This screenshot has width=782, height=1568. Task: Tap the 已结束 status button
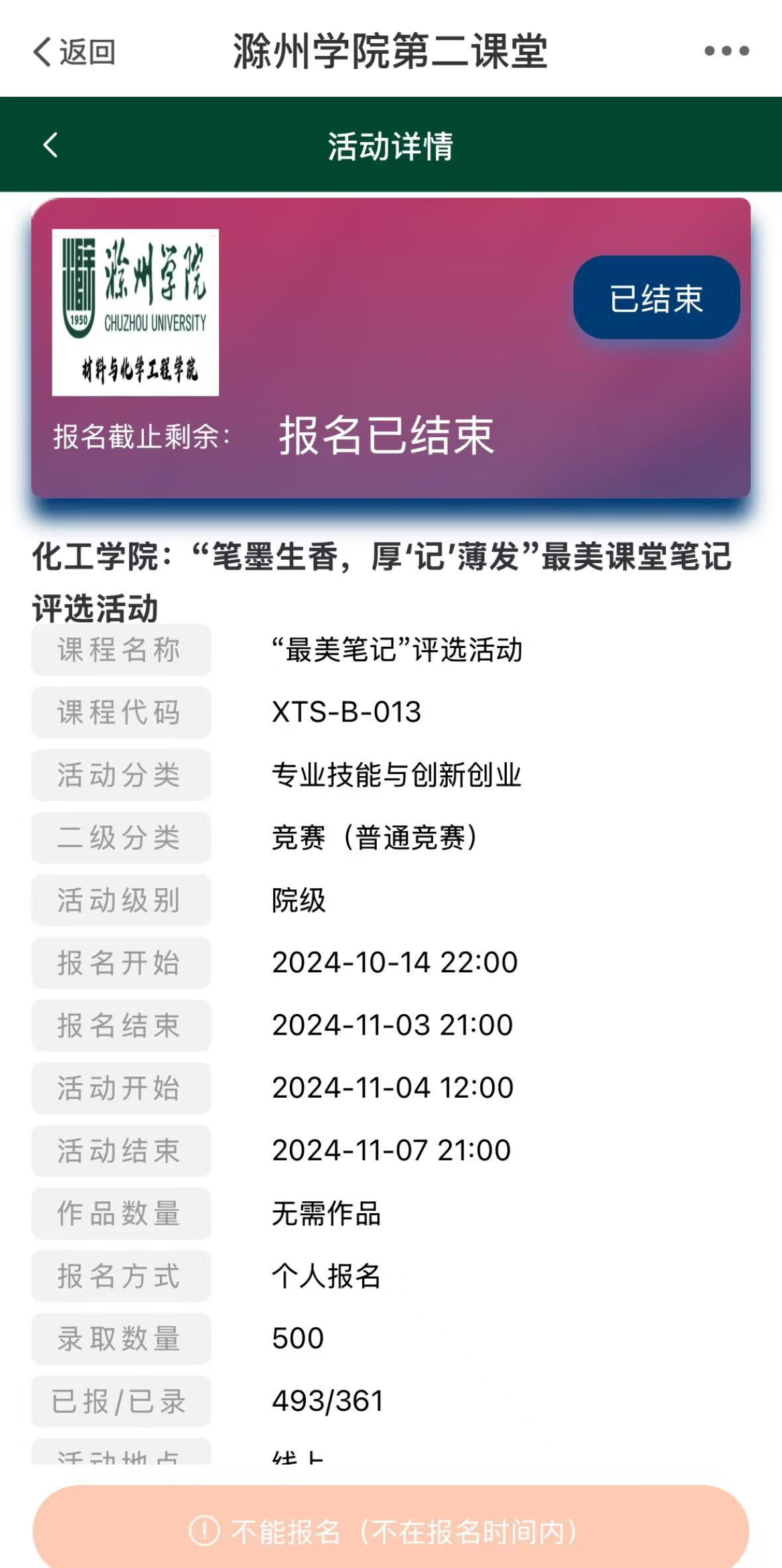656,297
